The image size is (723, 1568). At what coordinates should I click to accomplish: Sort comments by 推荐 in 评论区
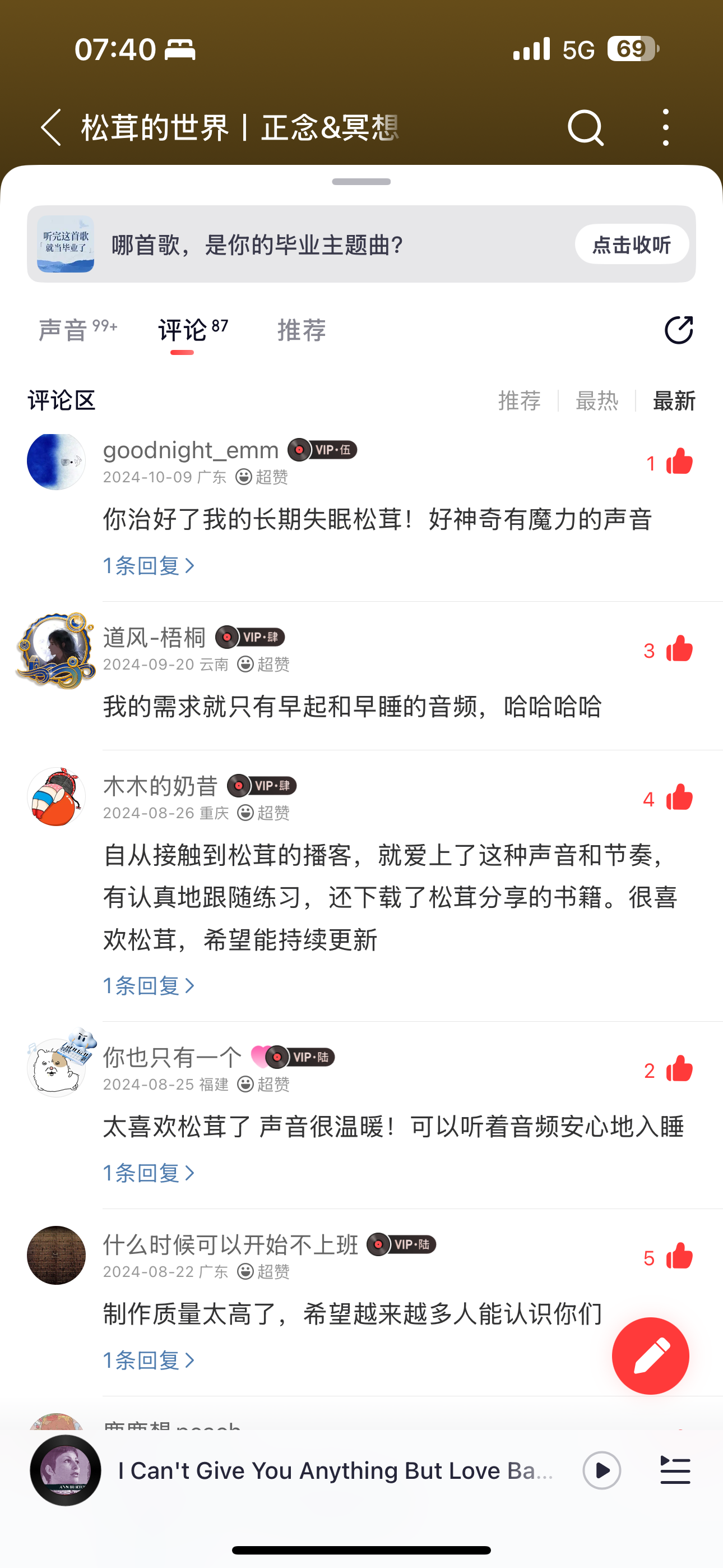point(519,401)
